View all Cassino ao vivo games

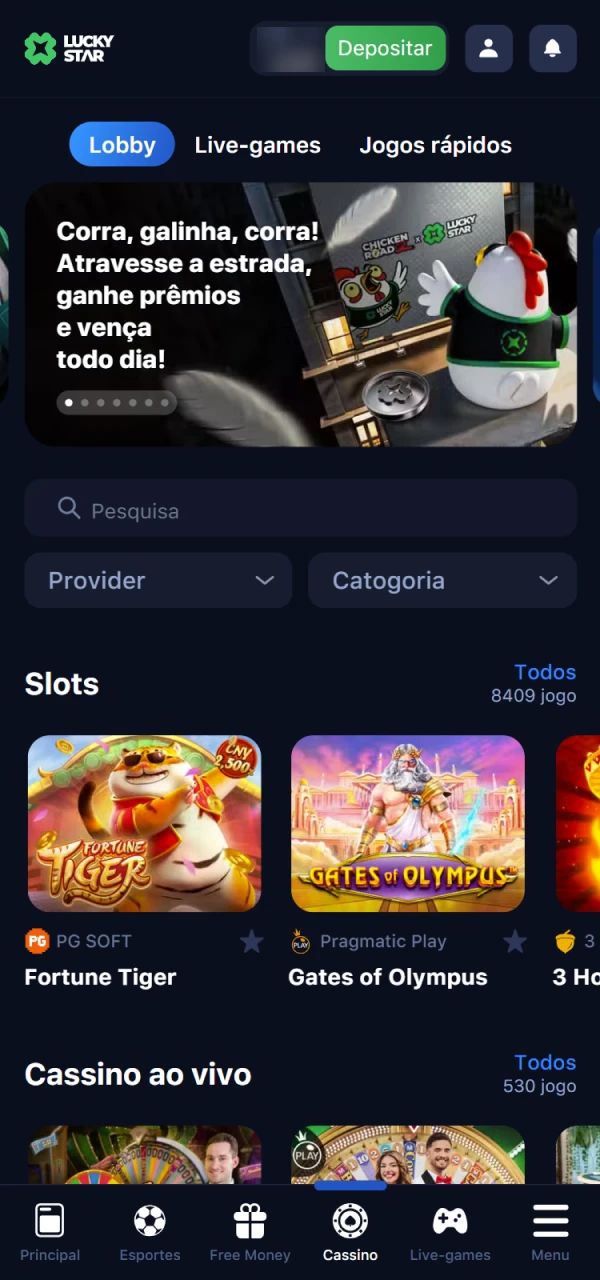pyautogui.click(x=545, y=1062)
